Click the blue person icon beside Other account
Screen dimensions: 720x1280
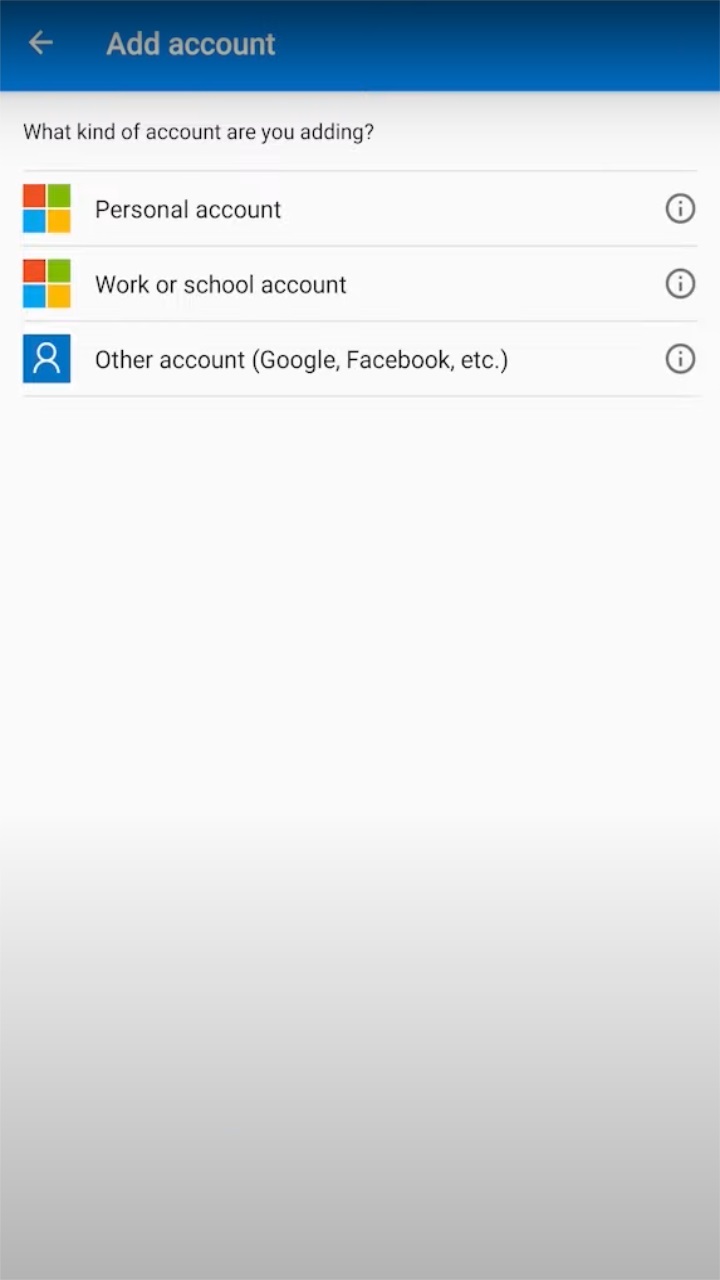46,358
